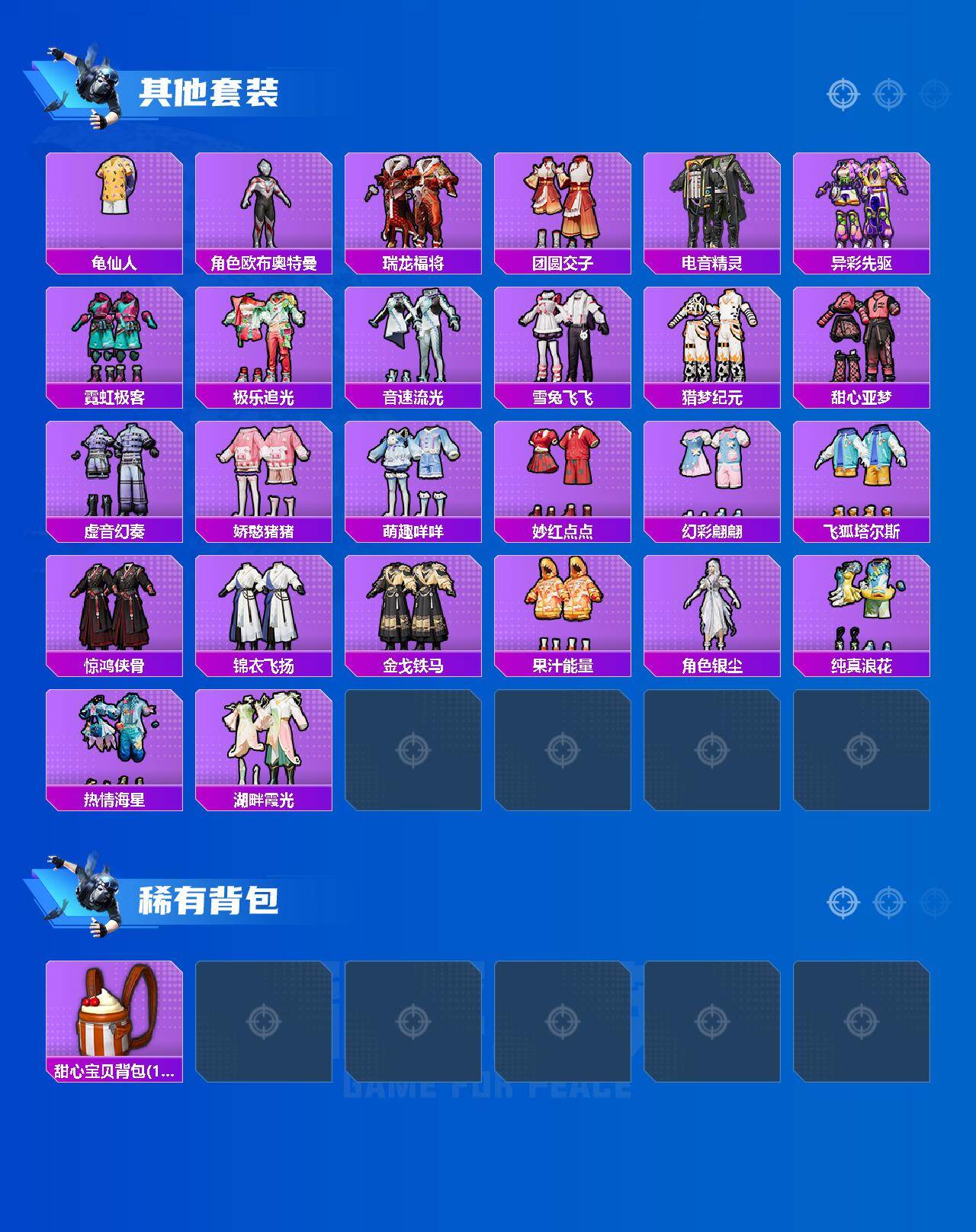Click the first crosshair toggle near 其他套装

pyautogui.click(x=841, y=94)
